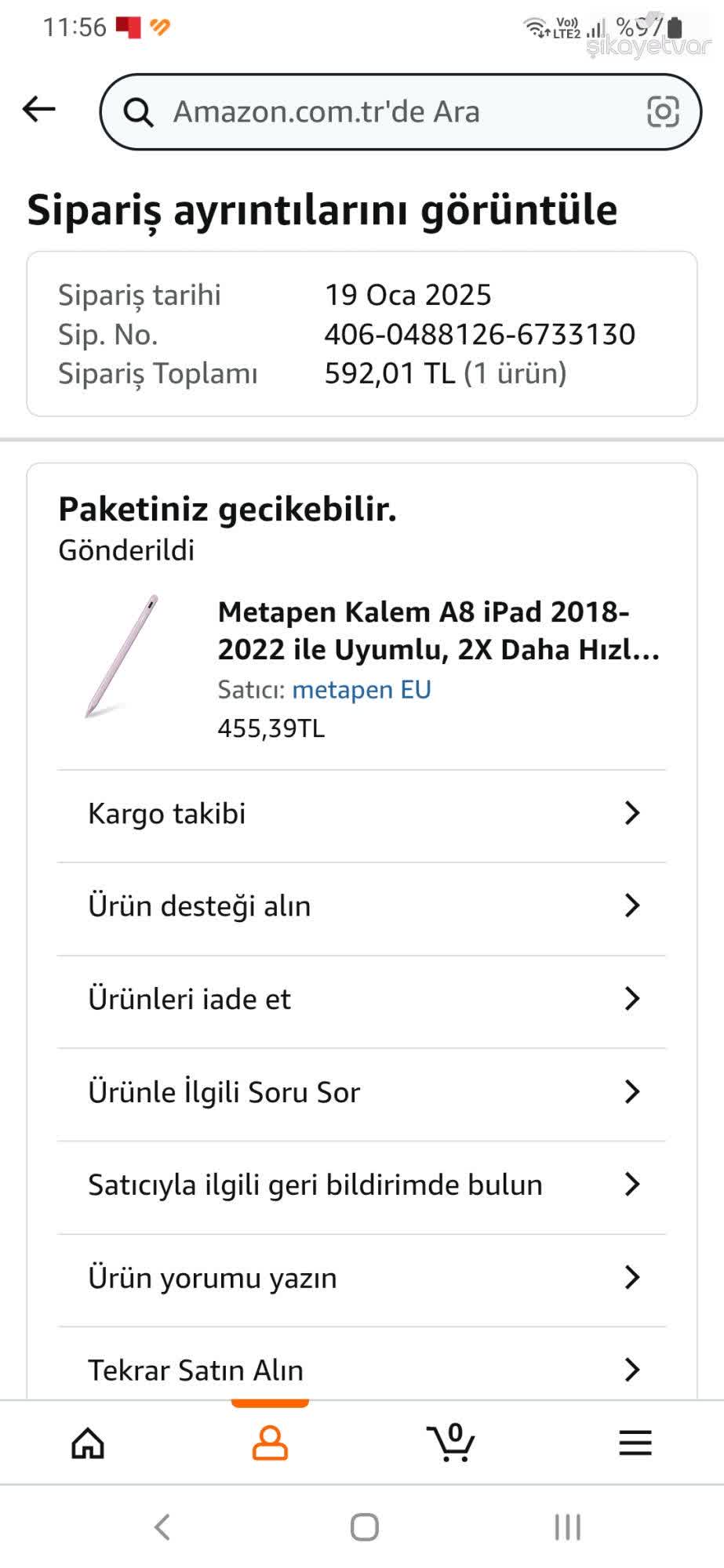Open Ürünleri iade et via chevron
This screenshot has height=1568, width=724.
[x=632, y=999]
